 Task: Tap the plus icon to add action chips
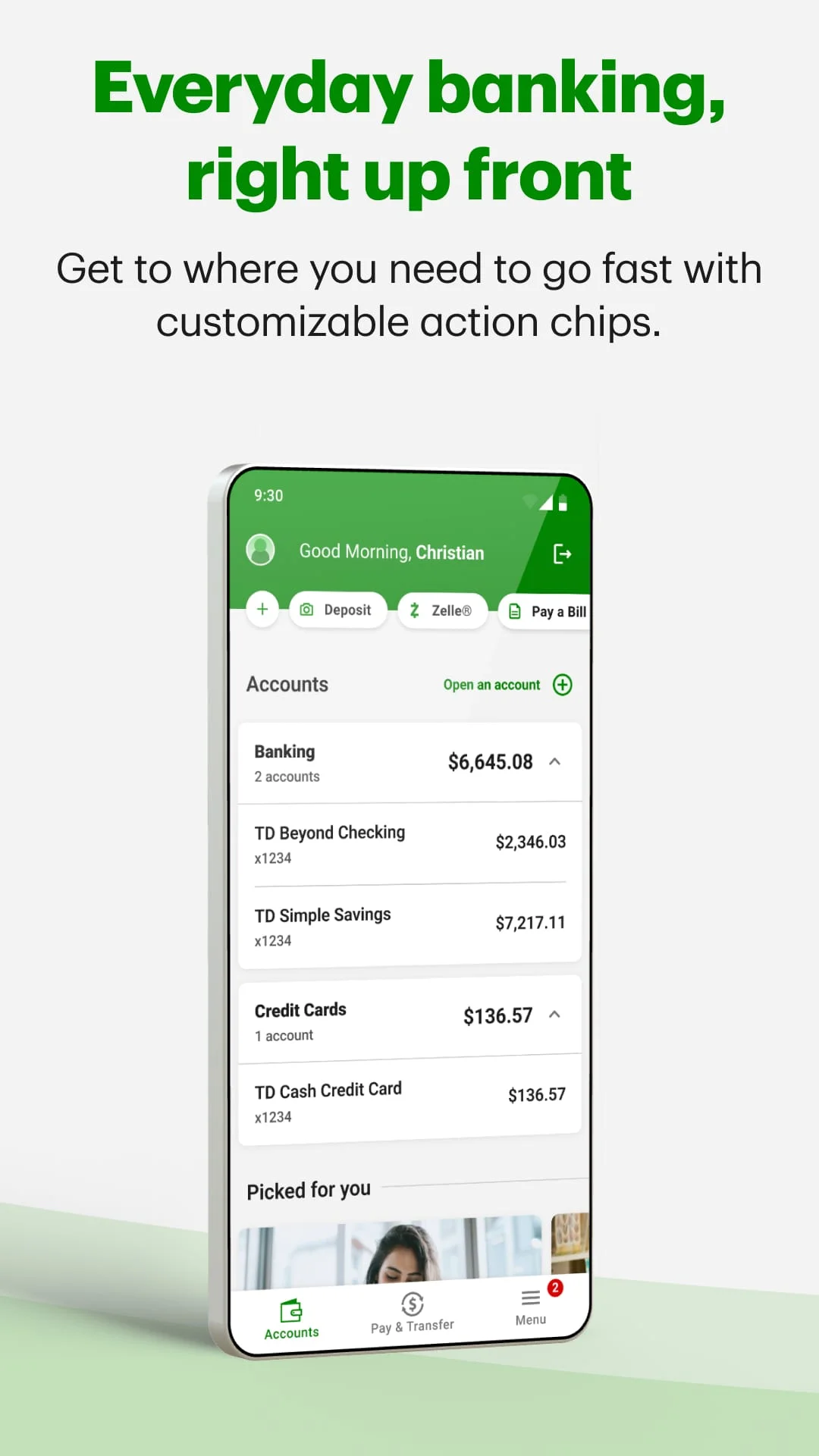(262, 608)
